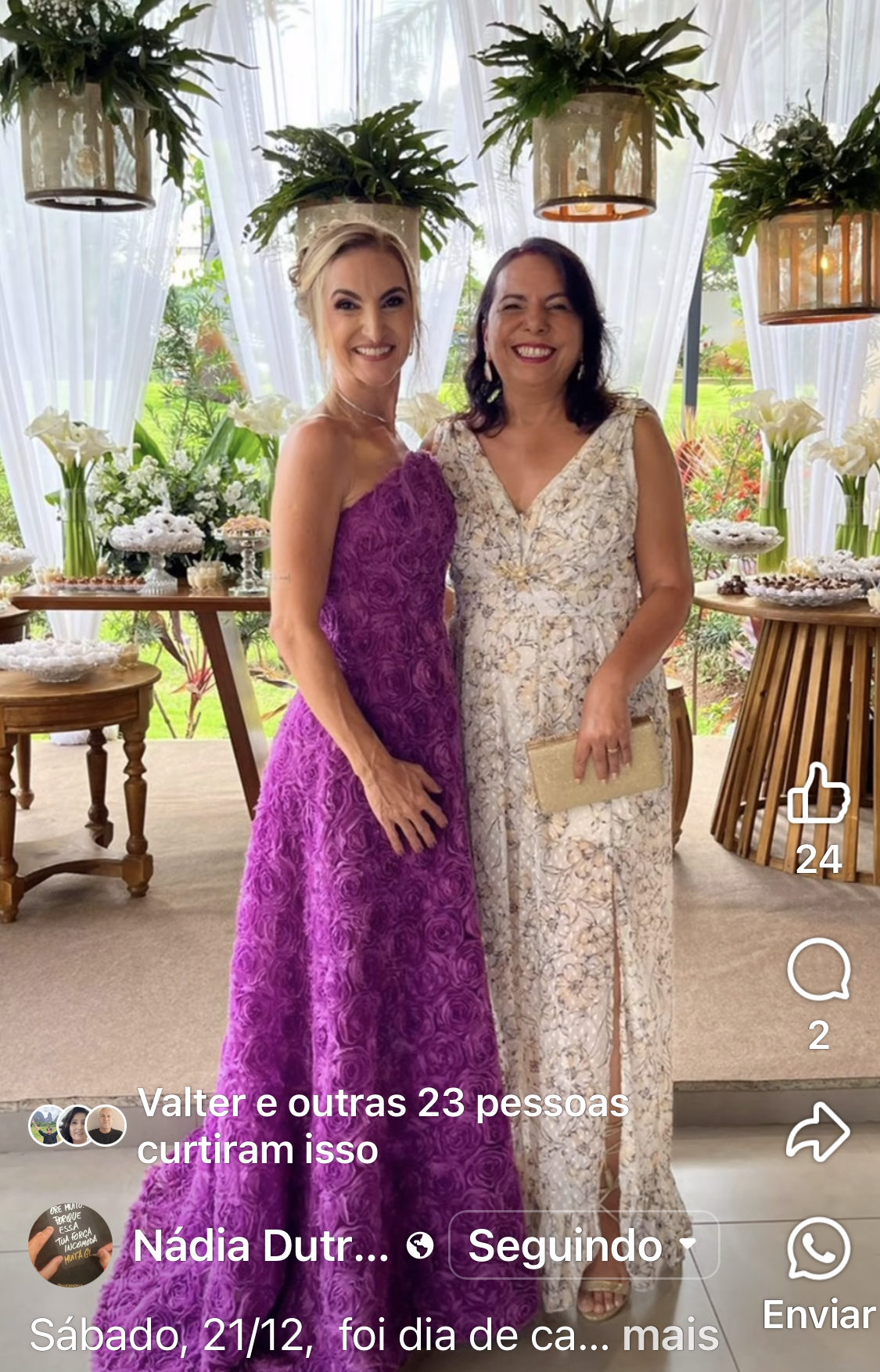Open the comments bubble
This screenshot has width=880, height=1372.
(818, 970)
